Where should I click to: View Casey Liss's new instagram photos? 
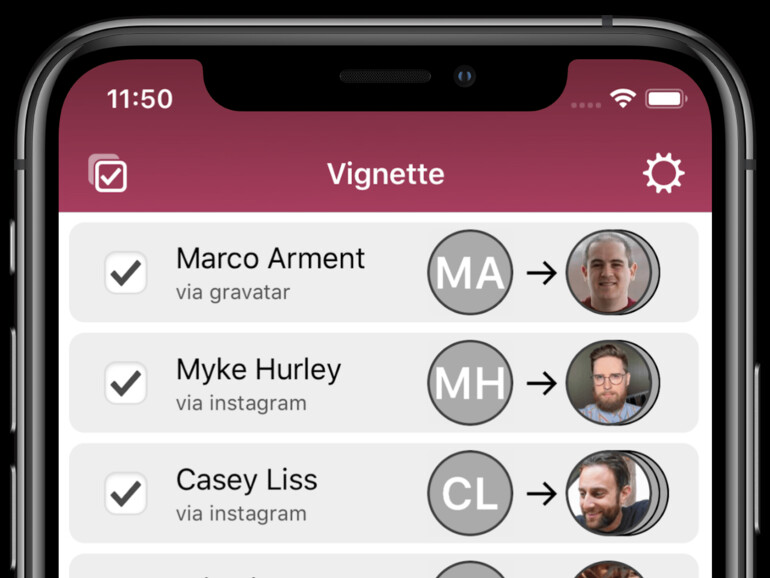(609, 493)
